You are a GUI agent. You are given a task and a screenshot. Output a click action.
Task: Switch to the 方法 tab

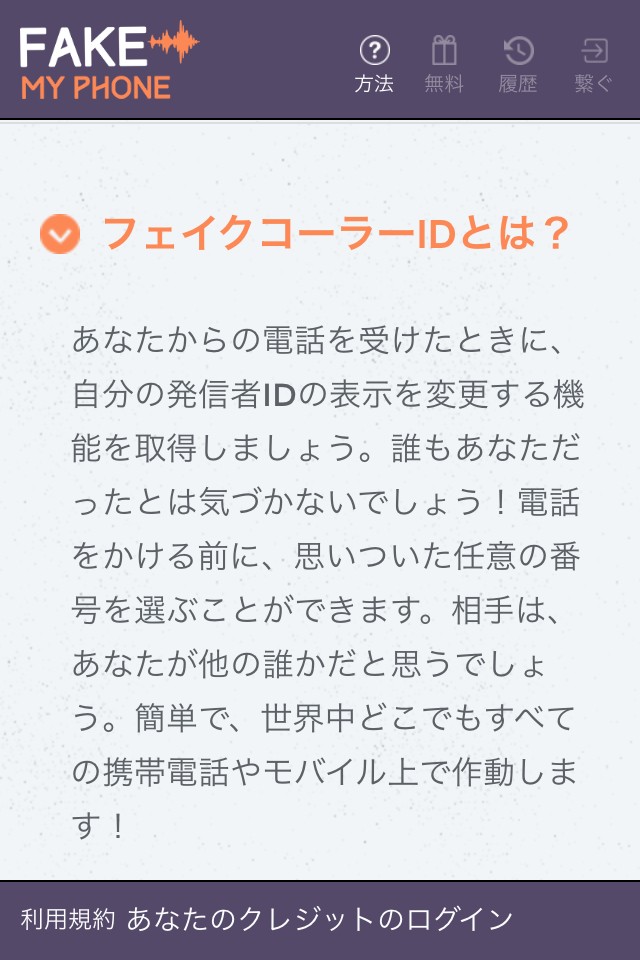[374, 64]
